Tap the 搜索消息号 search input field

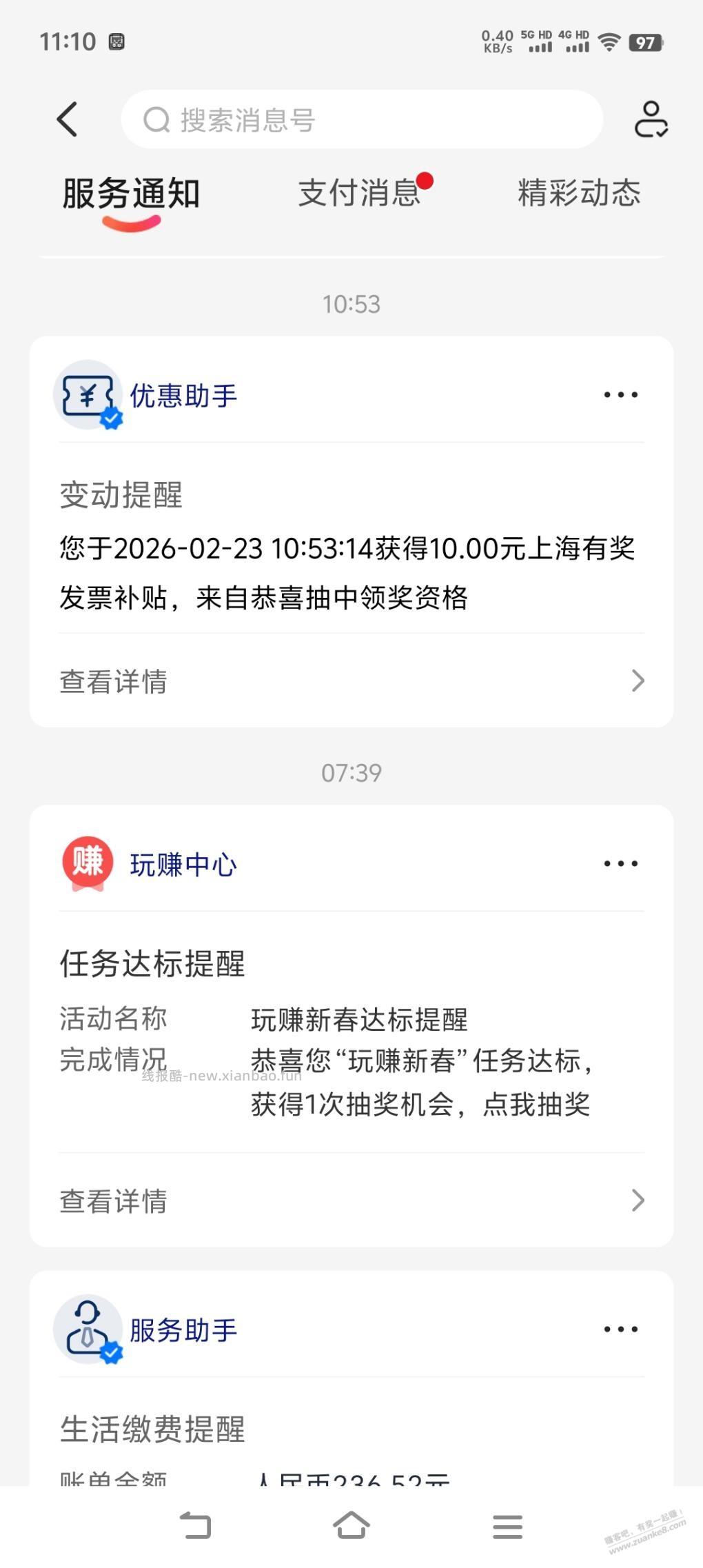tap(361, 119)
